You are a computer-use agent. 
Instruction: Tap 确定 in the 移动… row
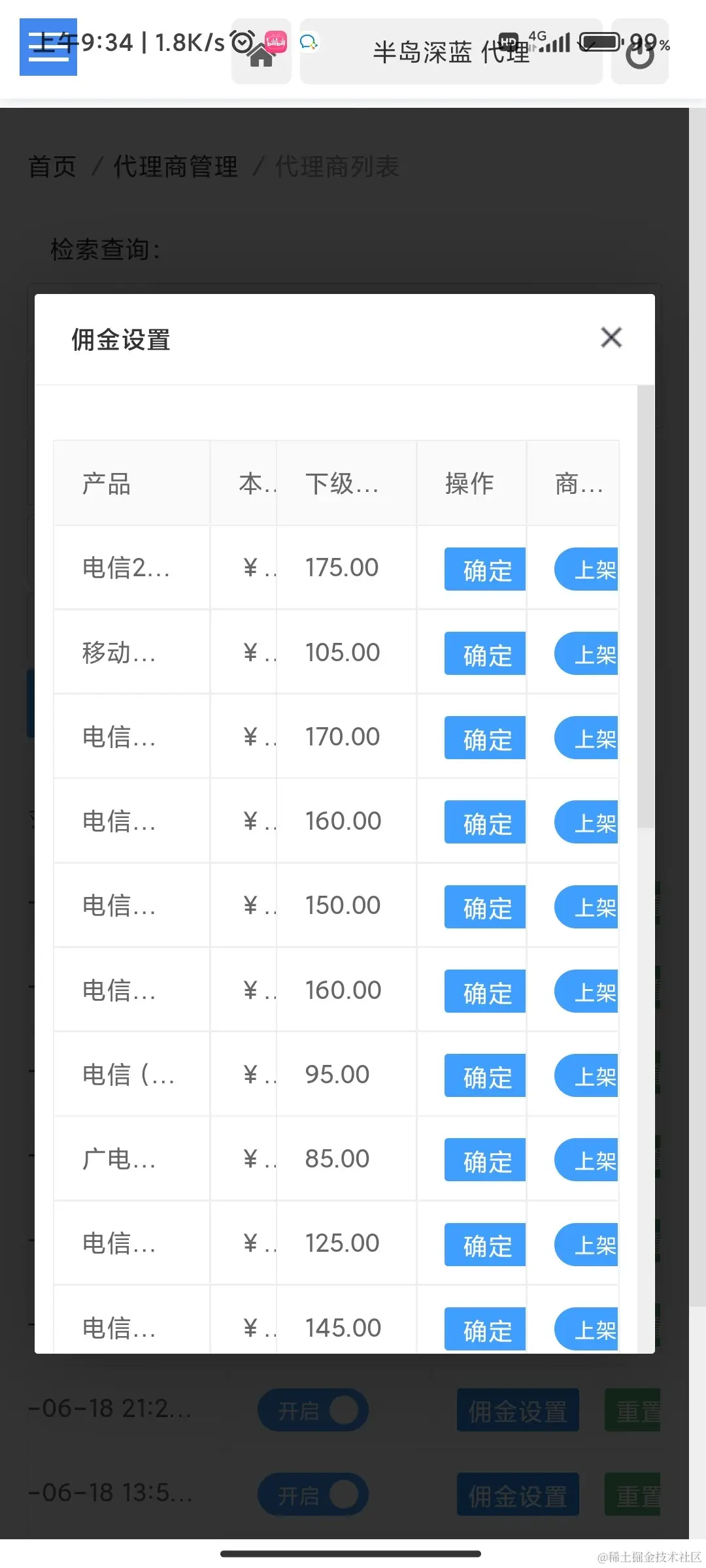485,653
